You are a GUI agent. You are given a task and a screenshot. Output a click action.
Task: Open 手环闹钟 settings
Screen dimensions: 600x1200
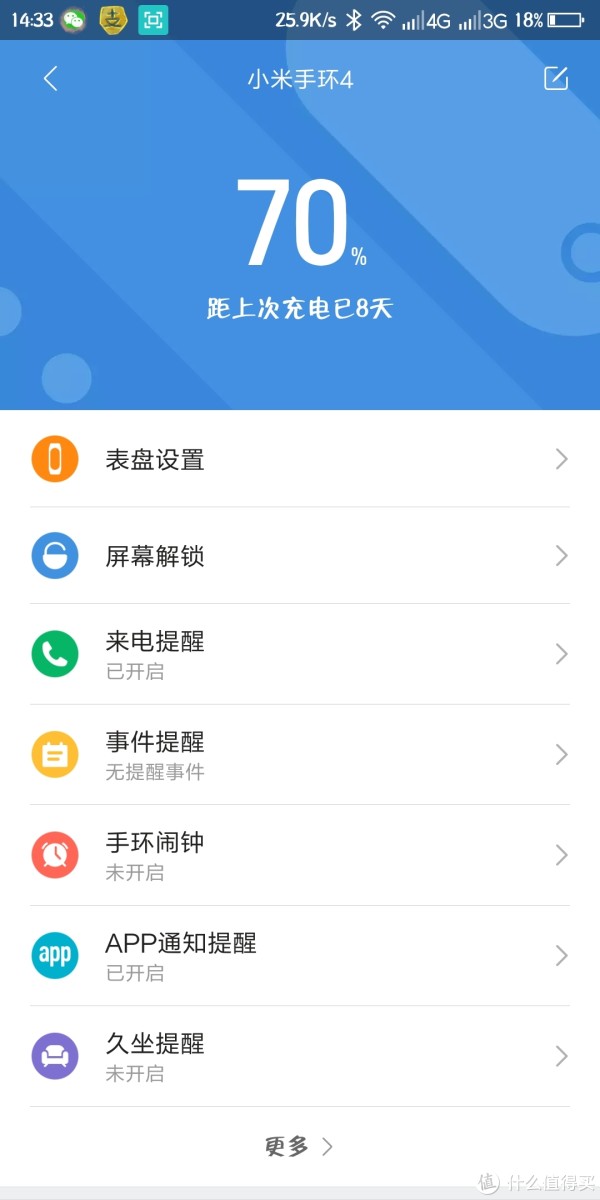point(300,856)
